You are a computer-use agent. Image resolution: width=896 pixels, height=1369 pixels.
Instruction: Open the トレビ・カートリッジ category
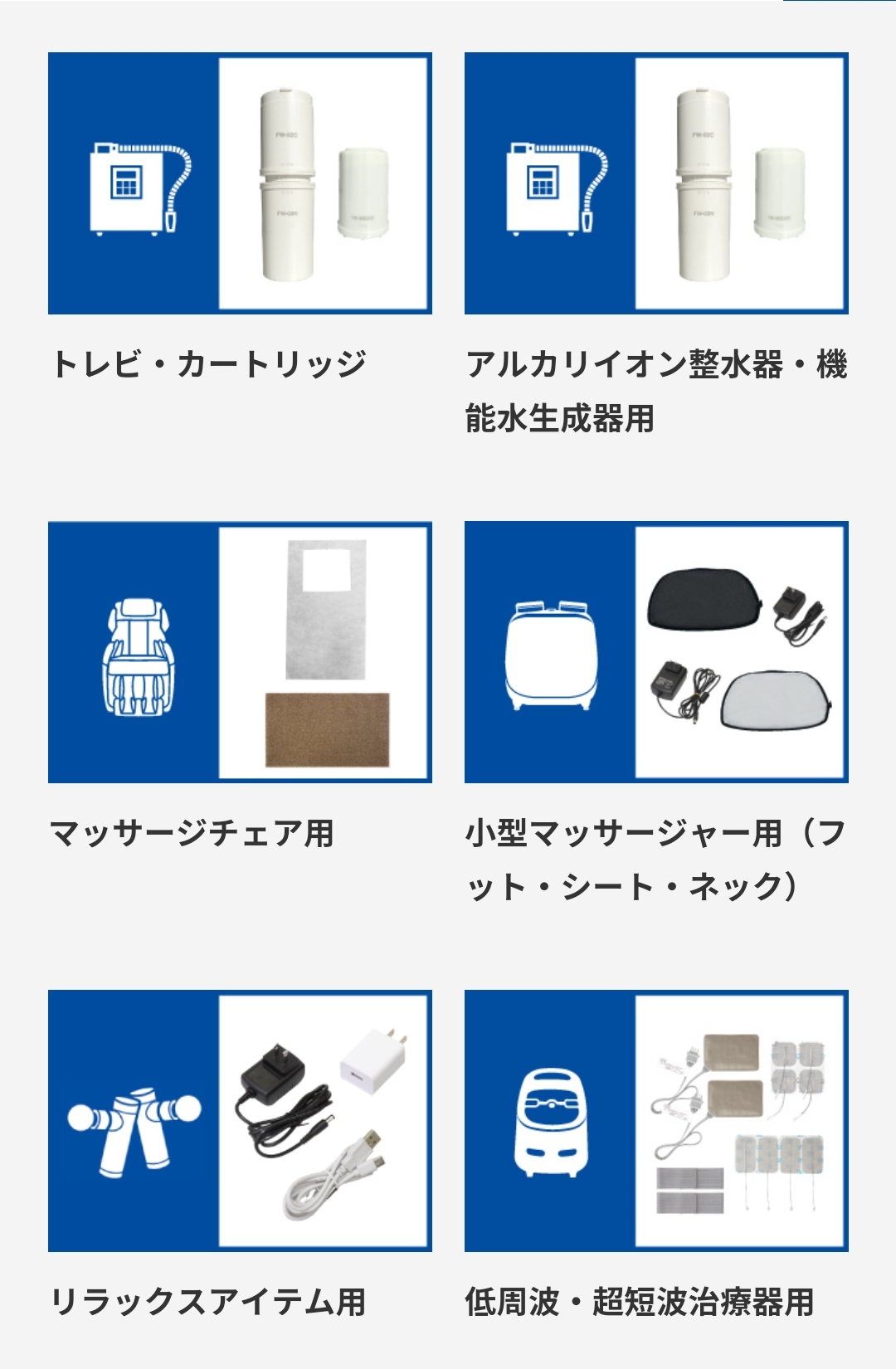(x=240, y=184)
